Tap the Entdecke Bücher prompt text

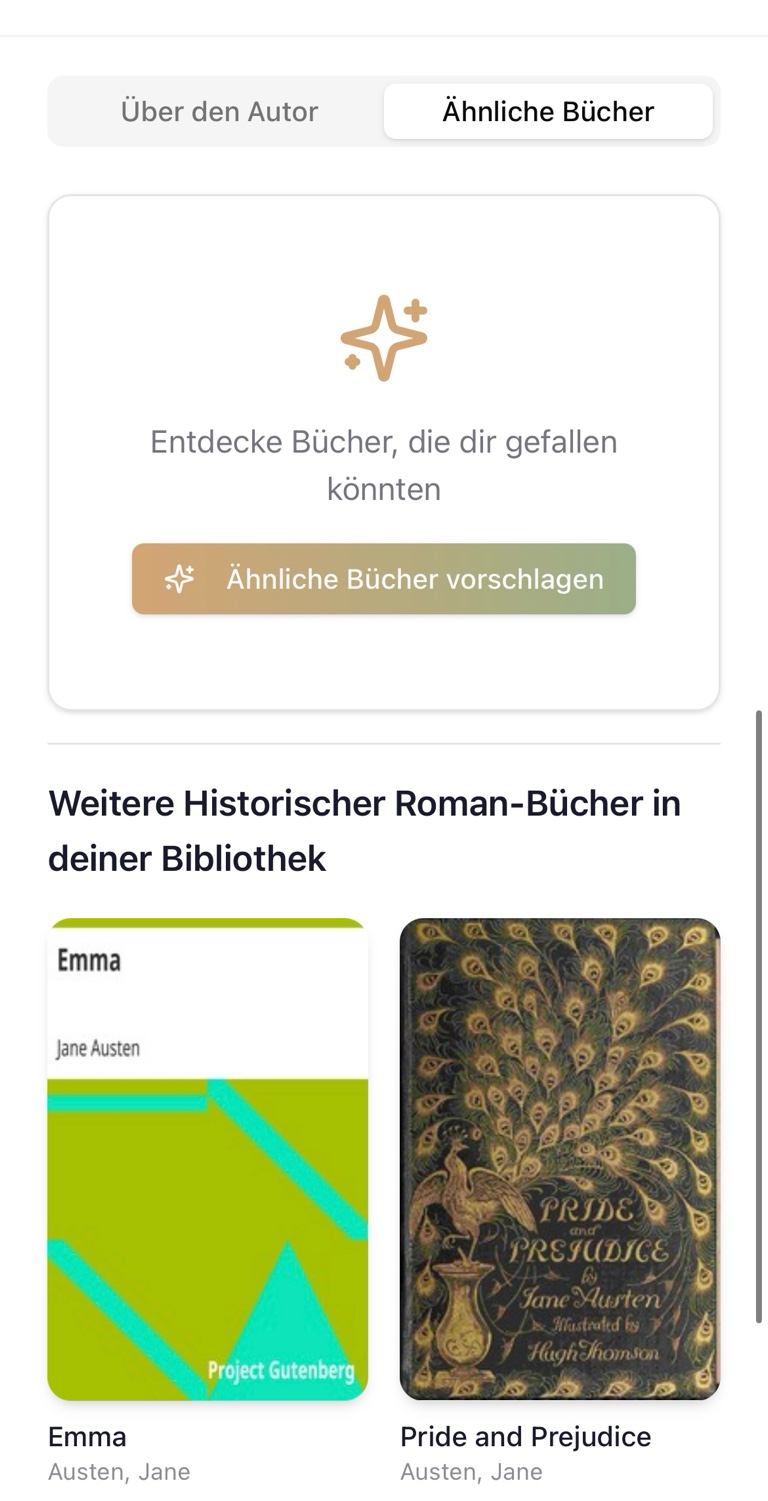click(384, 464)
